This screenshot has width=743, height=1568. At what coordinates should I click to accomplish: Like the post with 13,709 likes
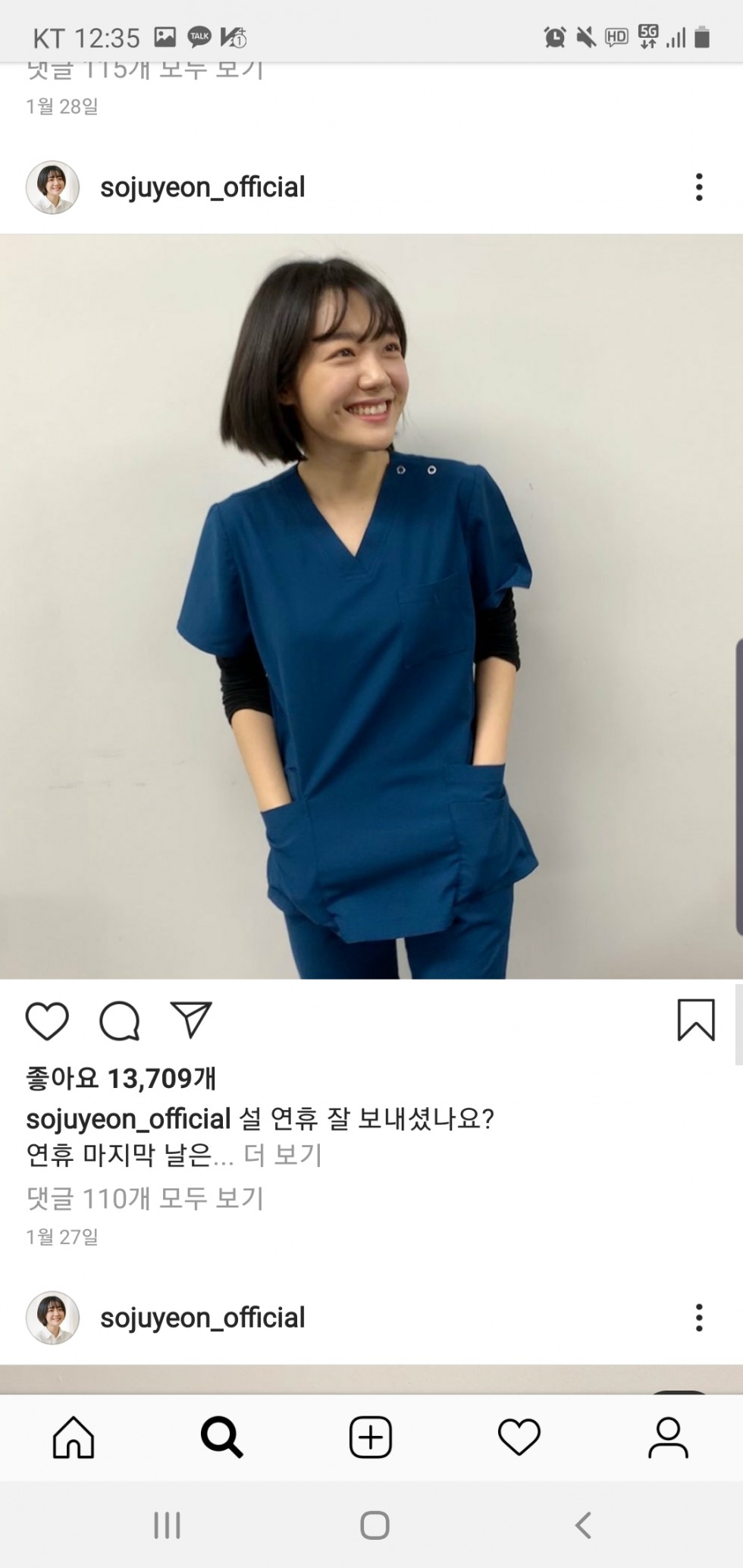47,1021
